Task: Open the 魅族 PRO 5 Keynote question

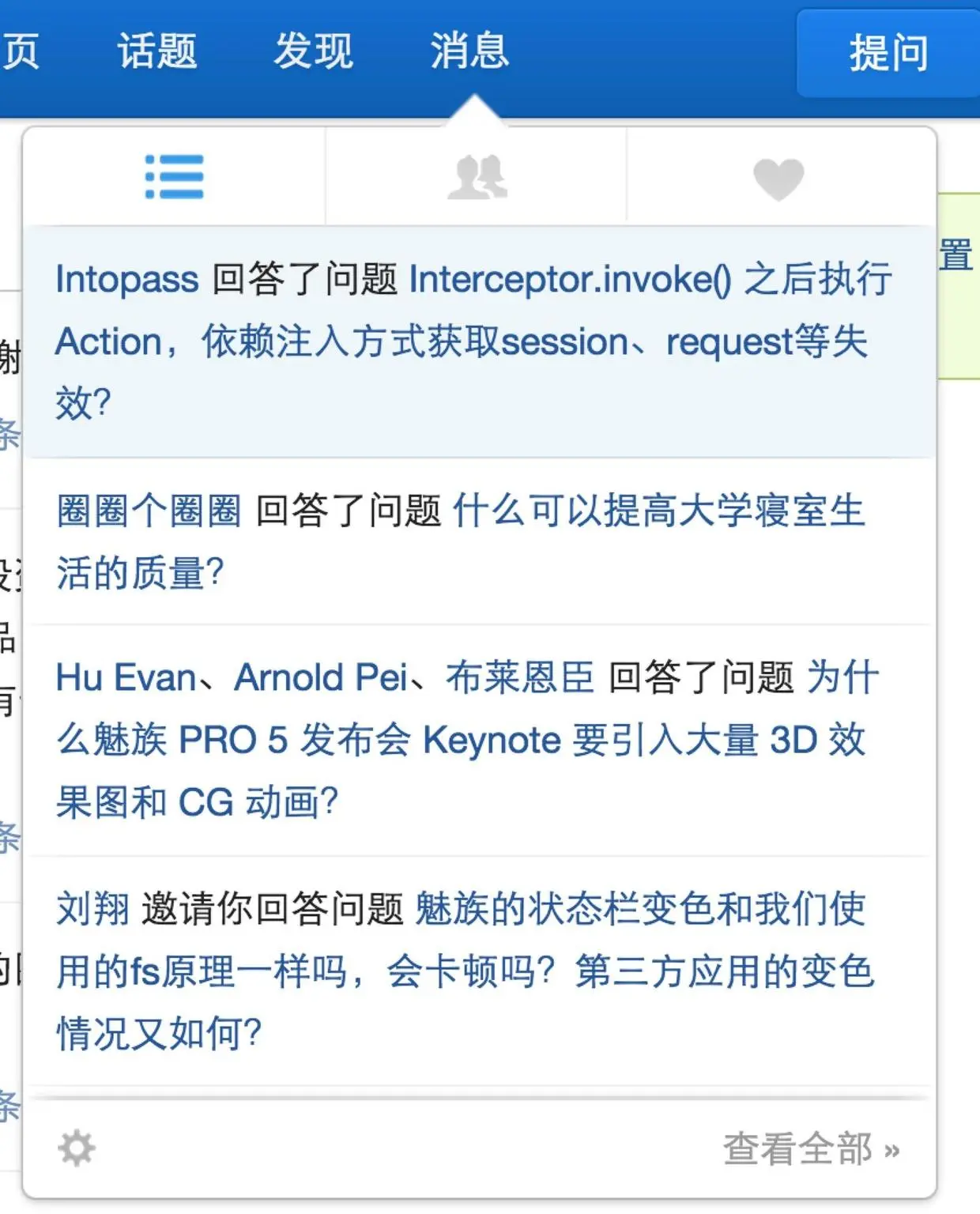Action: pyautogui.click(x=461, y=741)
